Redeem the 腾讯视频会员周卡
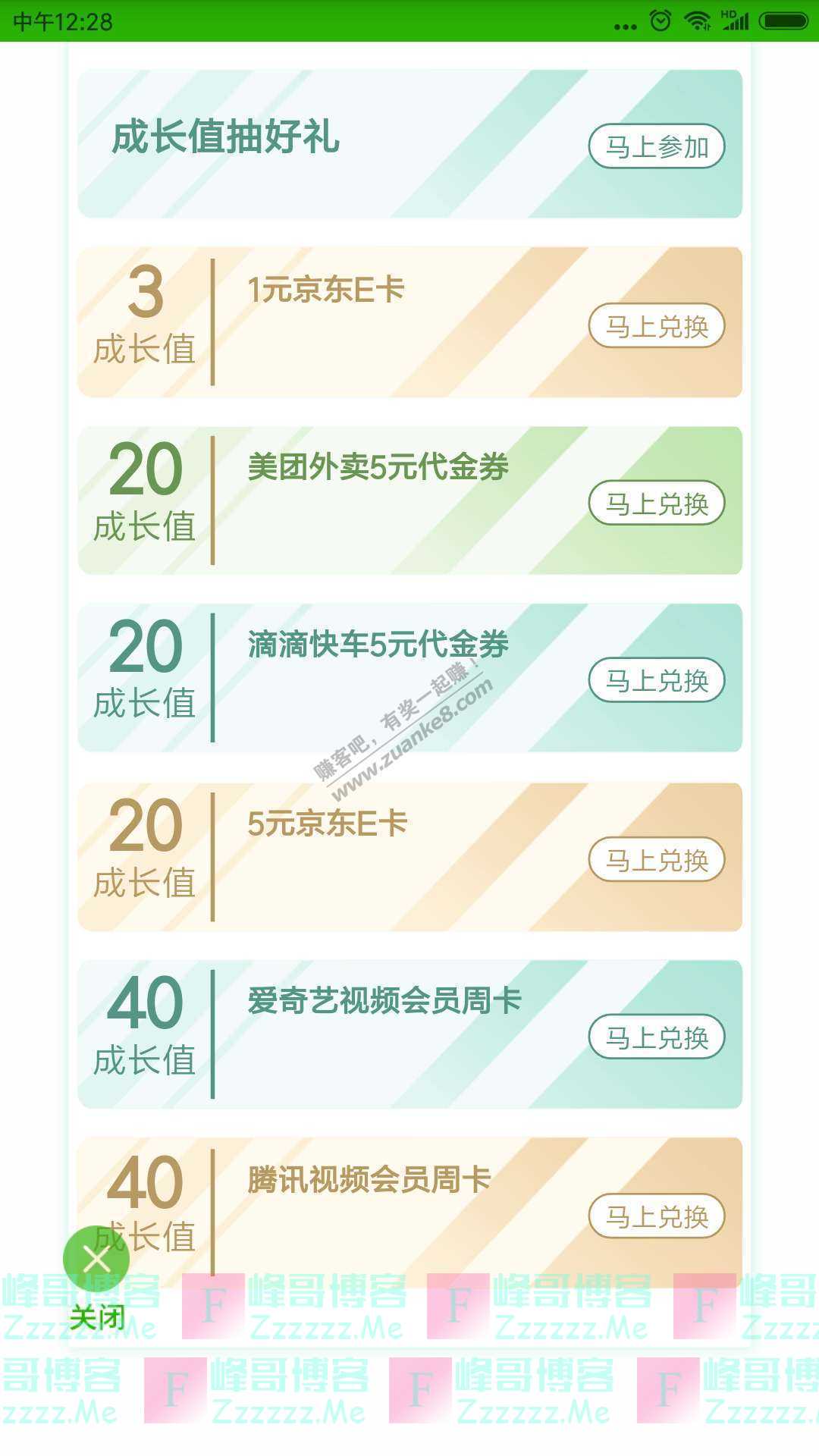The image size is (819, 1456). click(x=656, y=1216)
